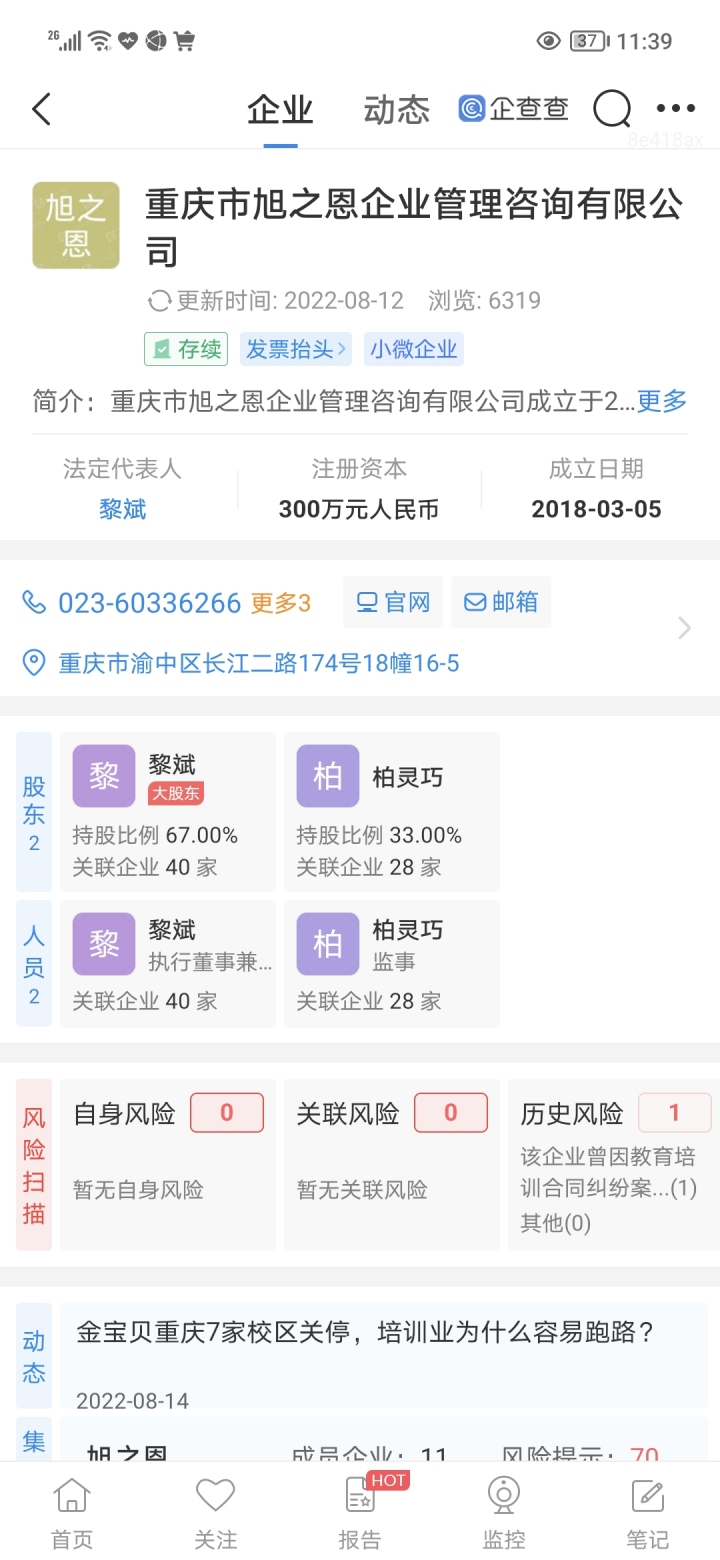Tap shareholder 黎斌's avatar
This screenshot has width=720, height=1560.
pyautogui.click(x=103, y=775)
